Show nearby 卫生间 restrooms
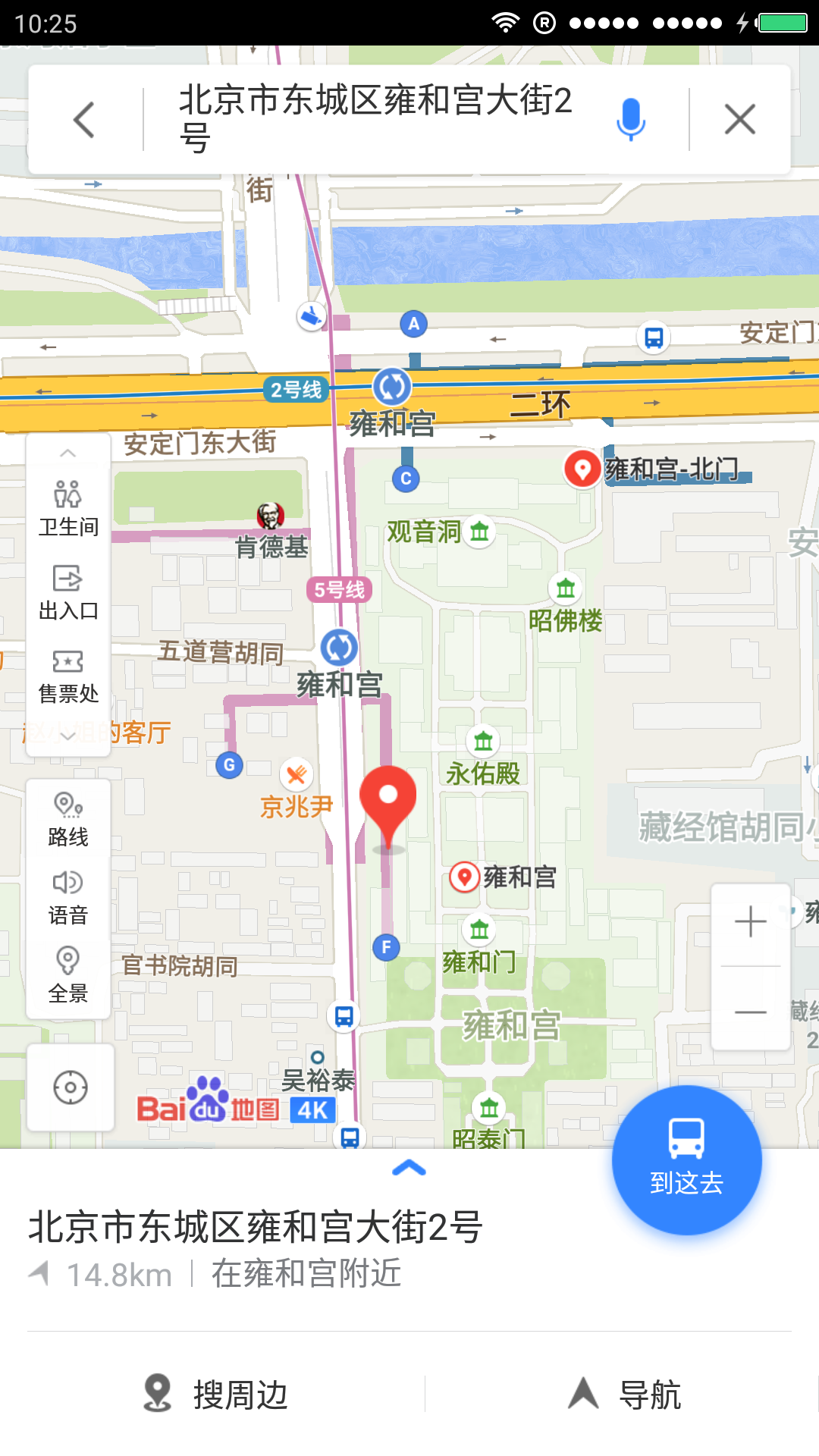The width and height of the screenshot is (819, 1456). click(68, 509)
